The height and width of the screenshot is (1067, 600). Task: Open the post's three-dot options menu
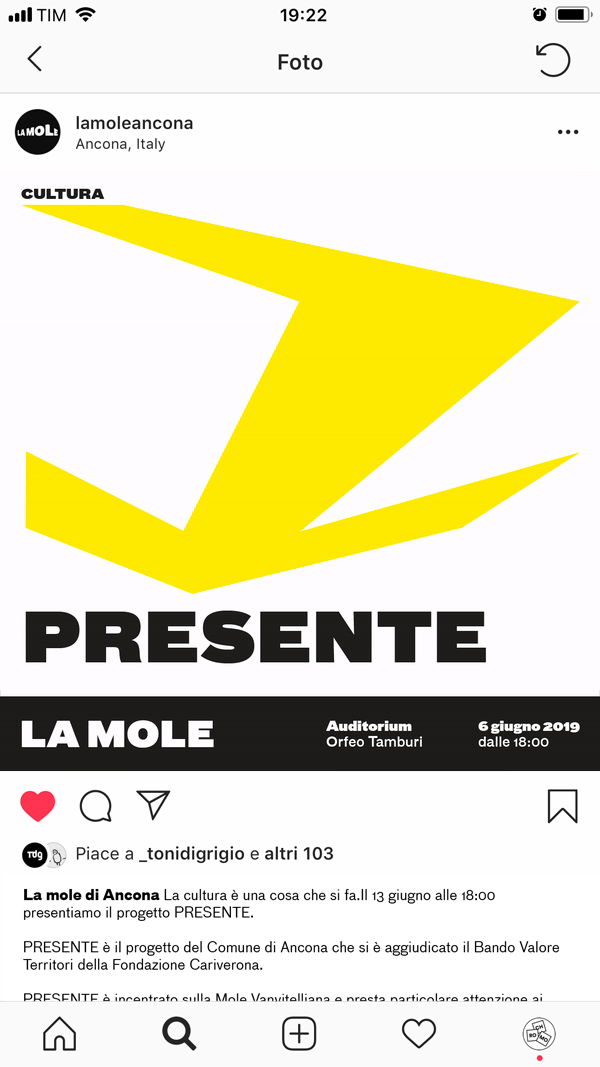tap(568, 132)
